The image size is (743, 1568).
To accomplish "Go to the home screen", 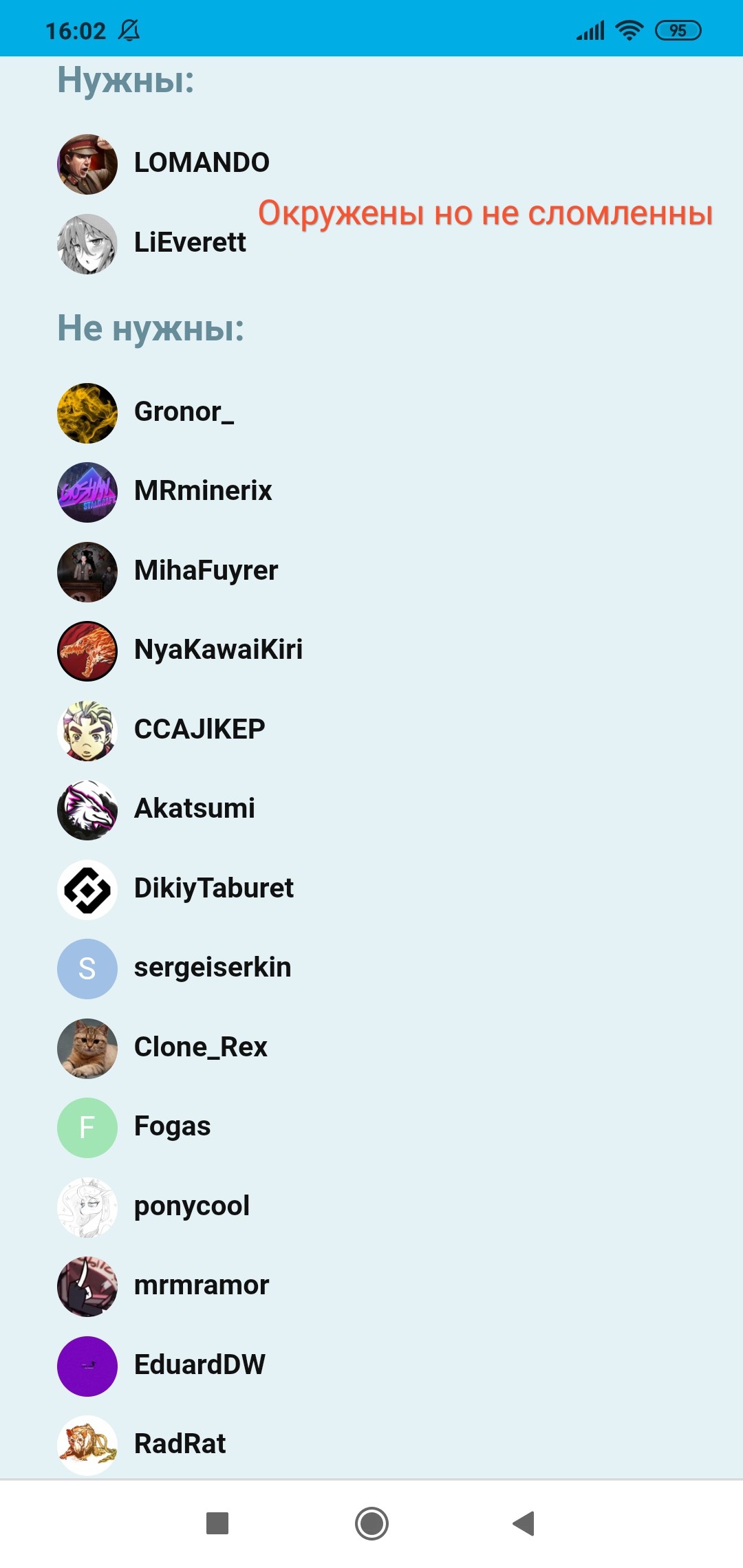I will pos(371,1523).
